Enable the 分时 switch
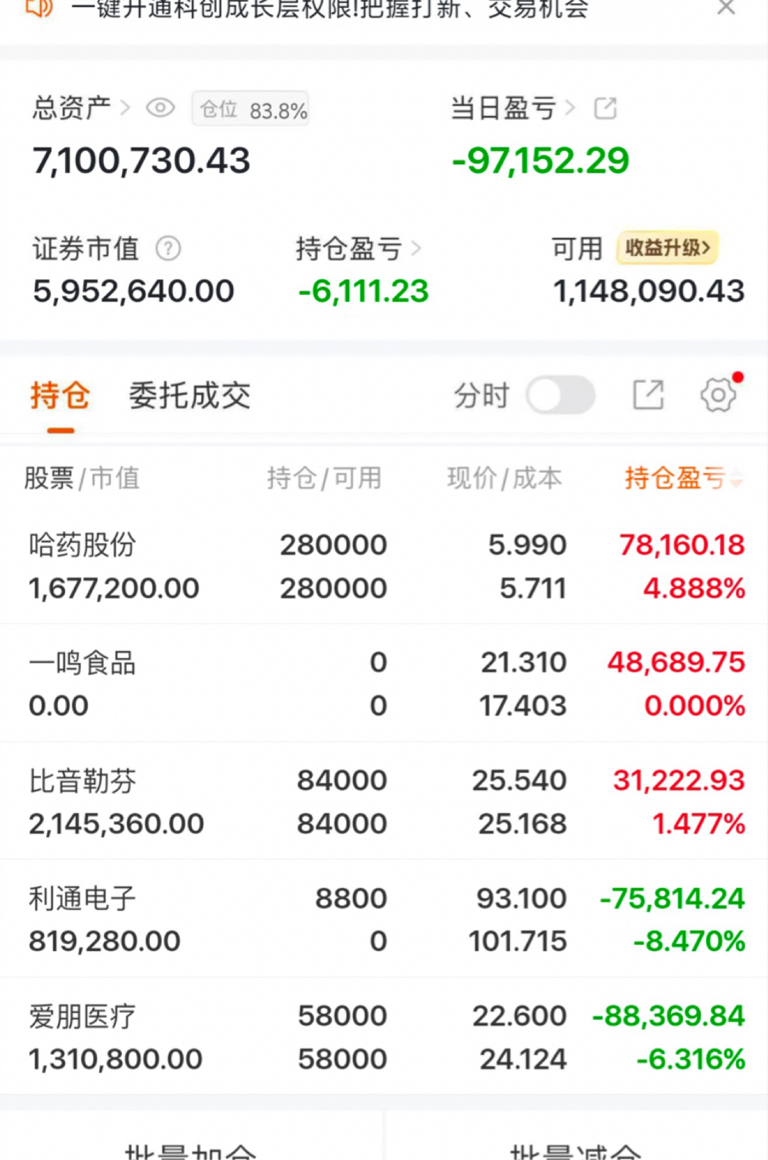 coord(560,395)
